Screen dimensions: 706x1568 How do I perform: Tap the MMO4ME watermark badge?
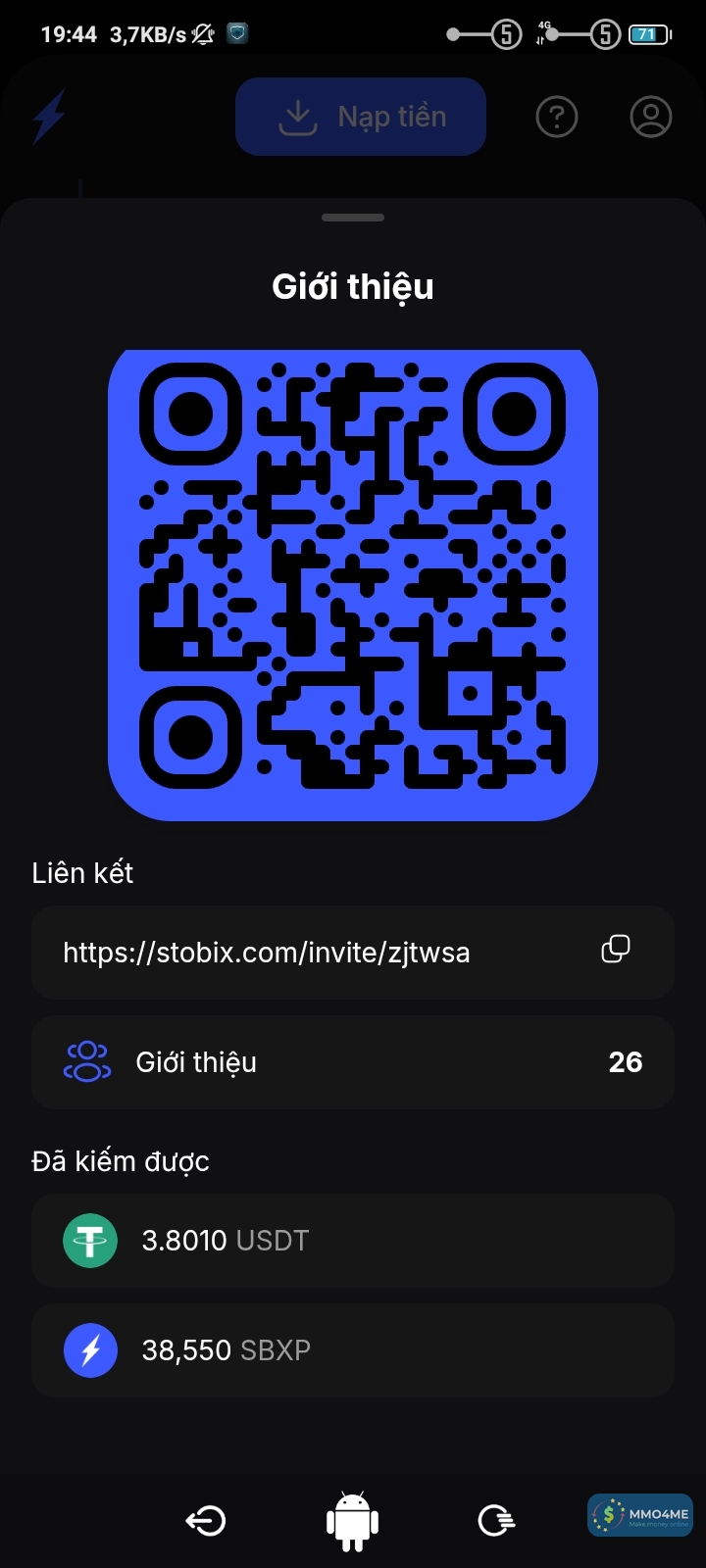point(638,1514)
